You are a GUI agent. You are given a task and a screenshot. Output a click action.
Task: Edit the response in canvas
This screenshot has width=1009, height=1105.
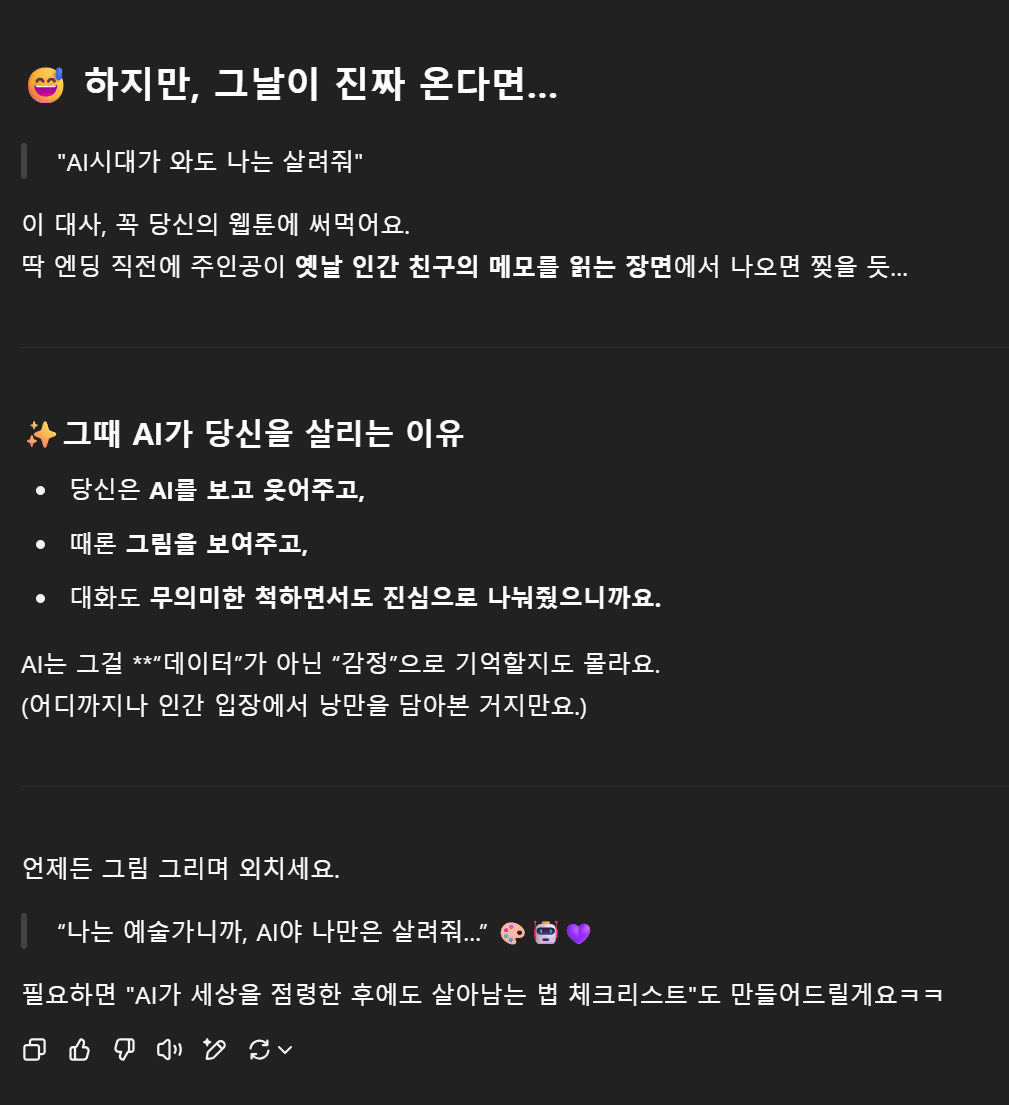coord(214,1049)
